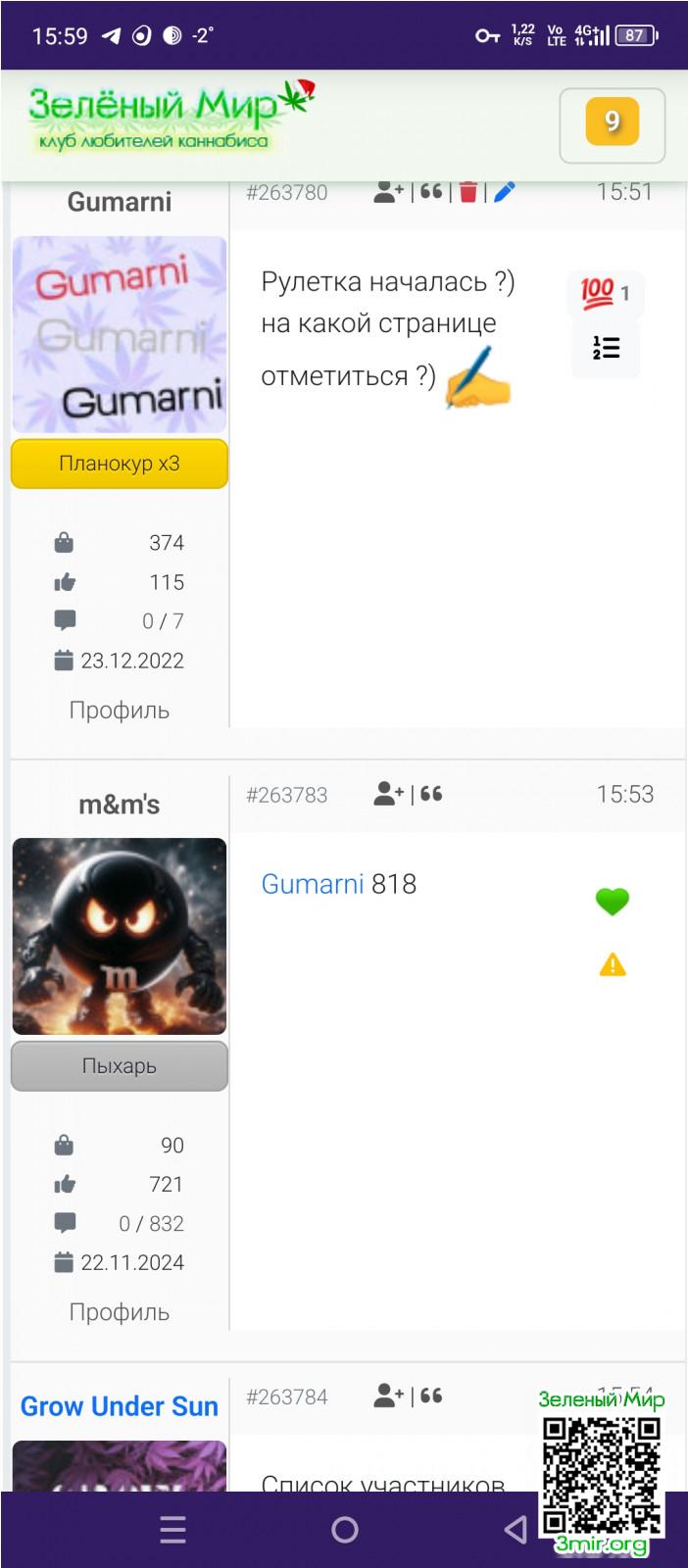Mention Gumarni via the add-user icon
Image resolution: width=688 pixels, height=1568 pixels.
coord(388,192)
